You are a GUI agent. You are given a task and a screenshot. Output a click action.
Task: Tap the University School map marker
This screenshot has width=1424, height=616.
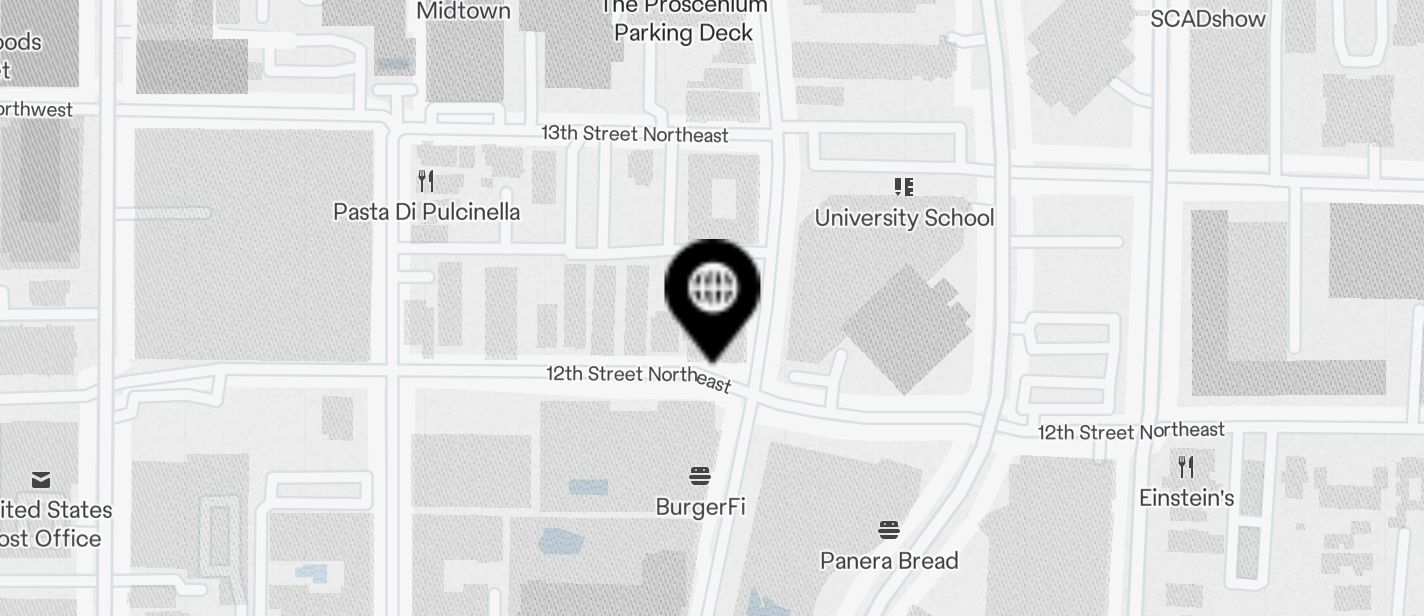coord(904,187)
